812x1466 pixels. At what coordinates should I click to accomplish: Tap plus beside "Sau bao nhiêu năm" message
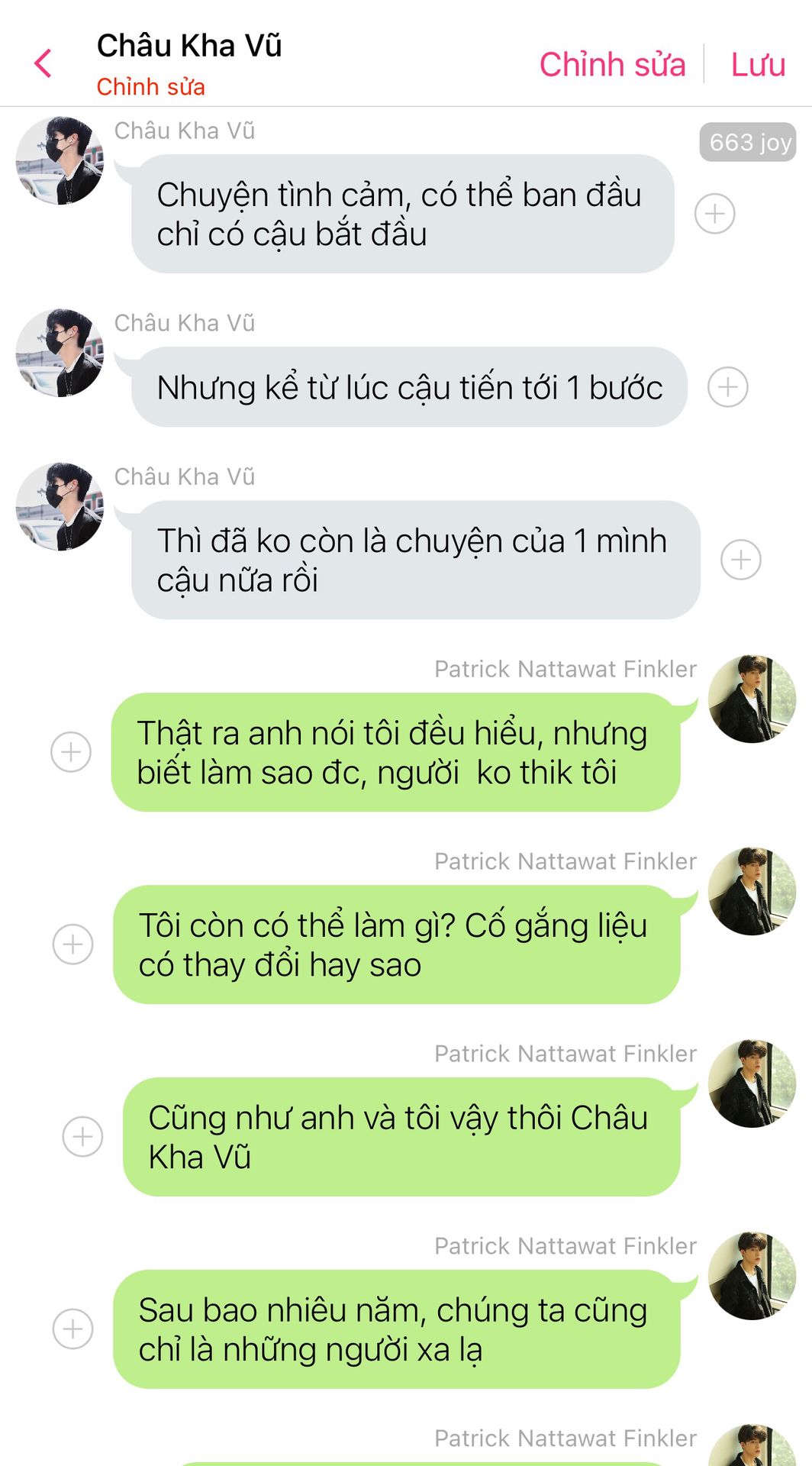pyautogui.click(x=72, y=1329)
